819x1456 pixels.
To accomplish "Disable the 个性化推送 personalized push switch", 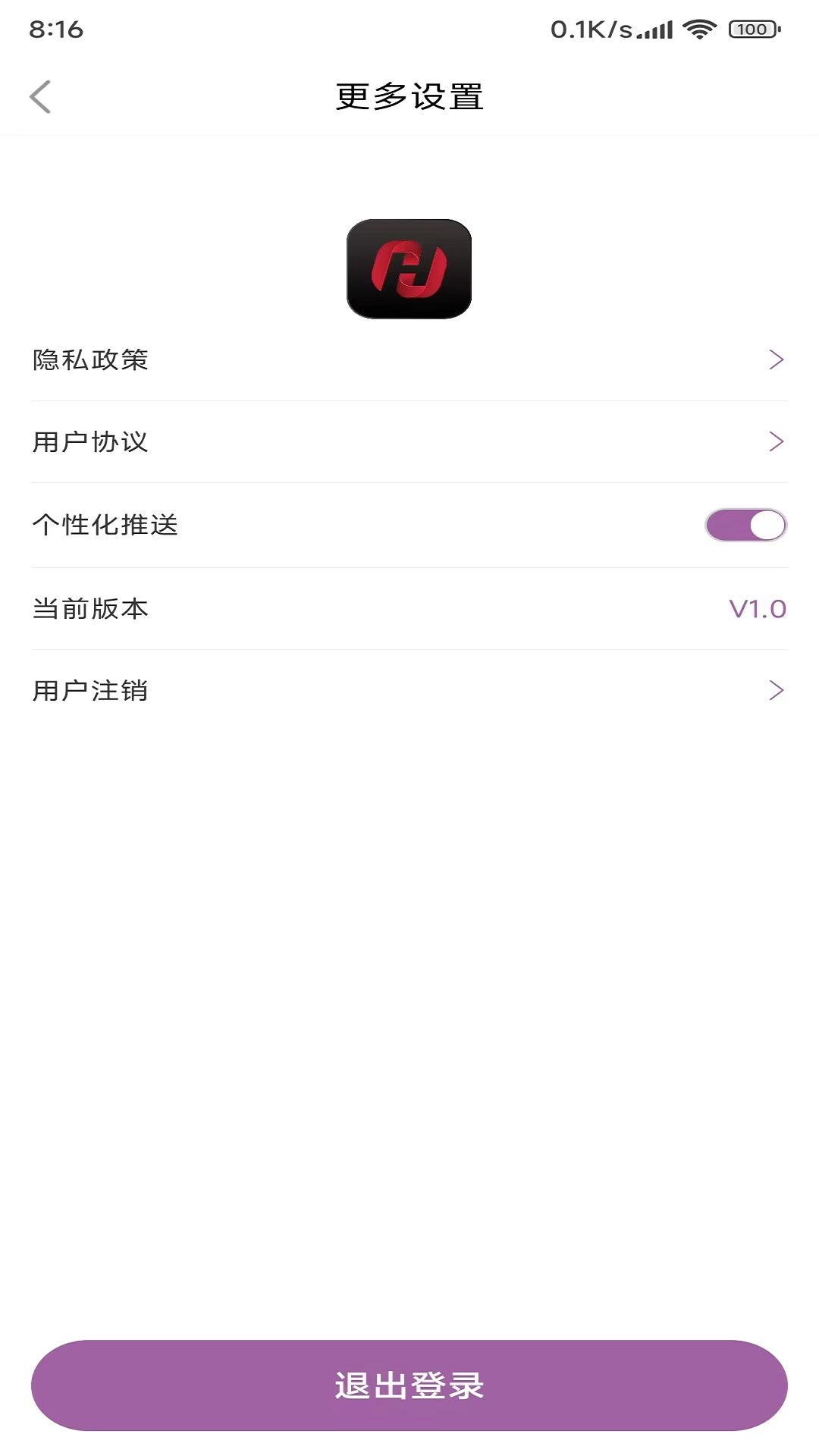I will [747, 524].
